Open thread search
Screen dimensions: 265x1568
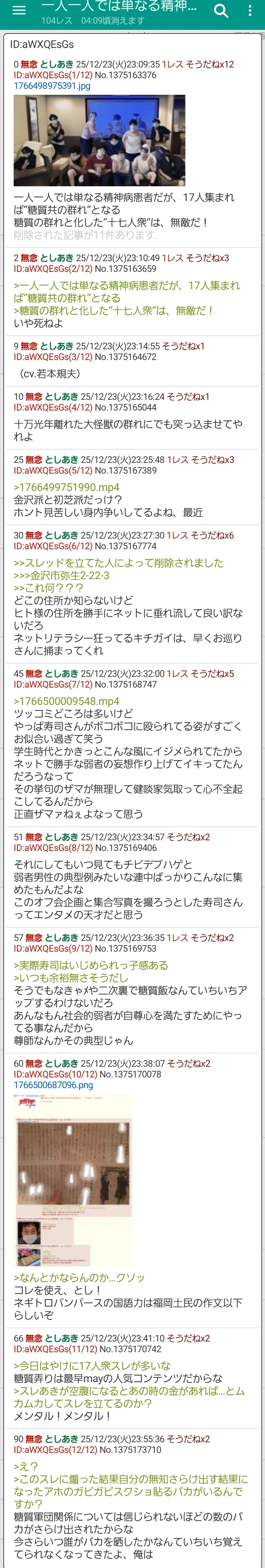point(221,11)
